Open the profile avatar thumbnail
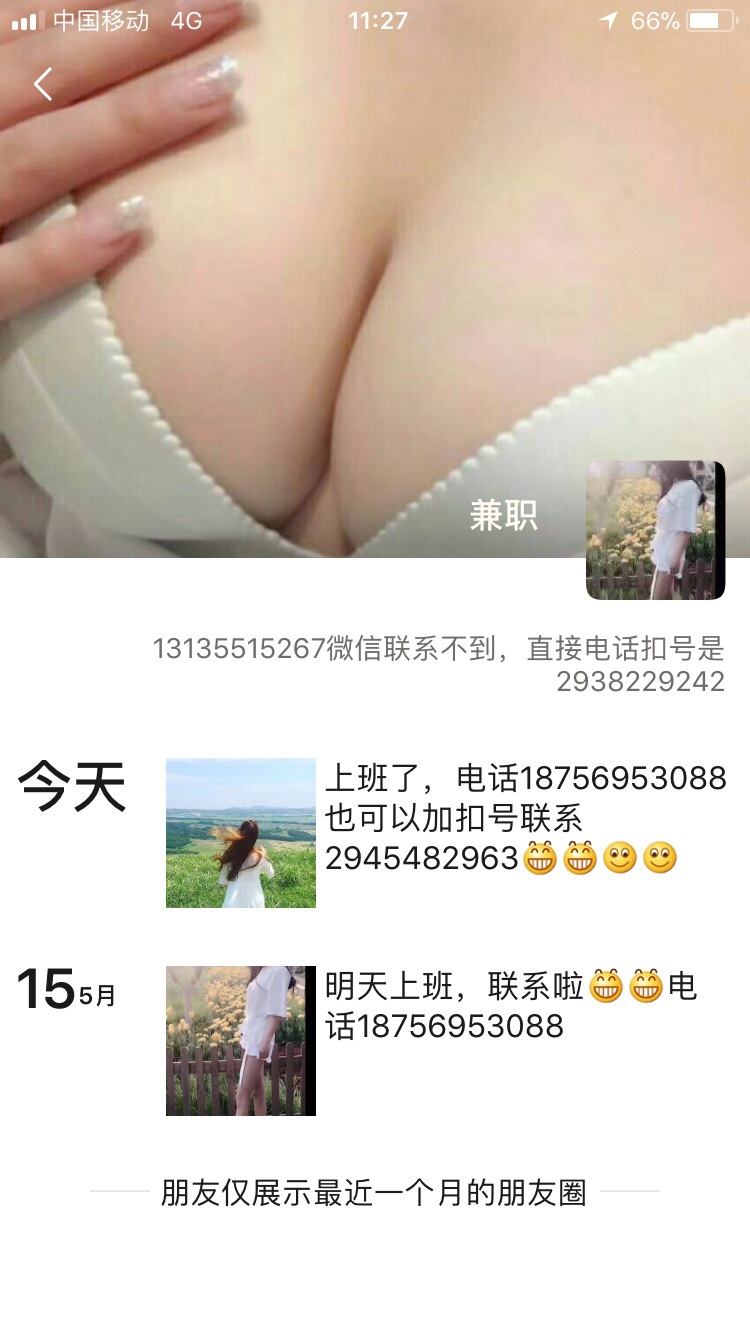The width and height of the screenshot is (750, 1334). [x=653, y=528]
